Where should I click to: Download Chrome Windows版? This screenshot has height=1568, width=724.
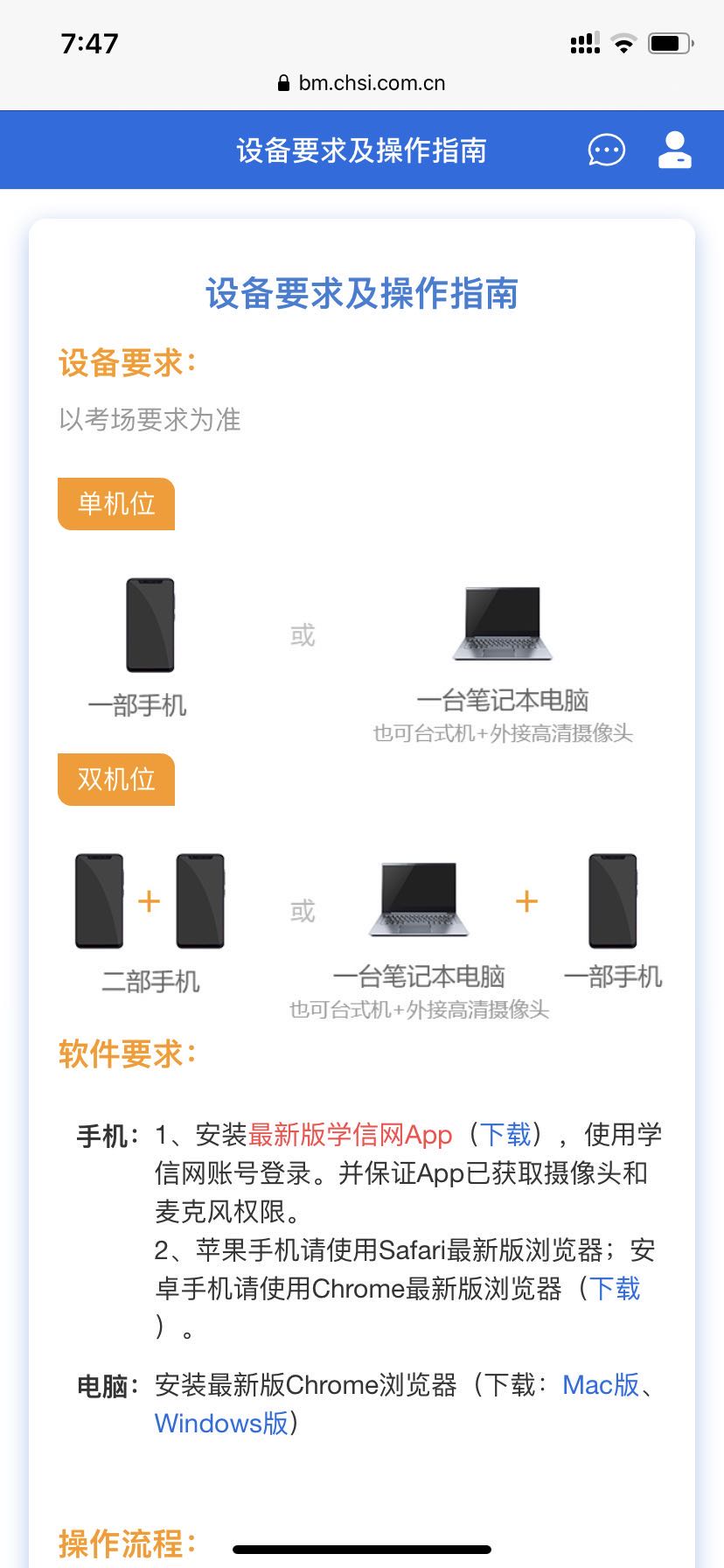coord(221,1424)
